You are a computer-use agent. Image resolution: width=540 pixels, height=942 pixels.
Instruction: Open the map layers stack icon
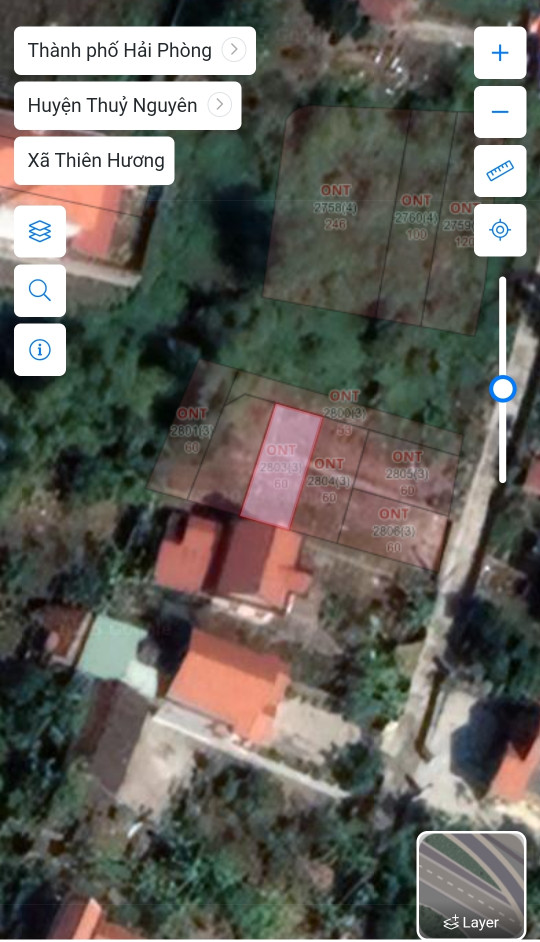[x=40, y=231]
